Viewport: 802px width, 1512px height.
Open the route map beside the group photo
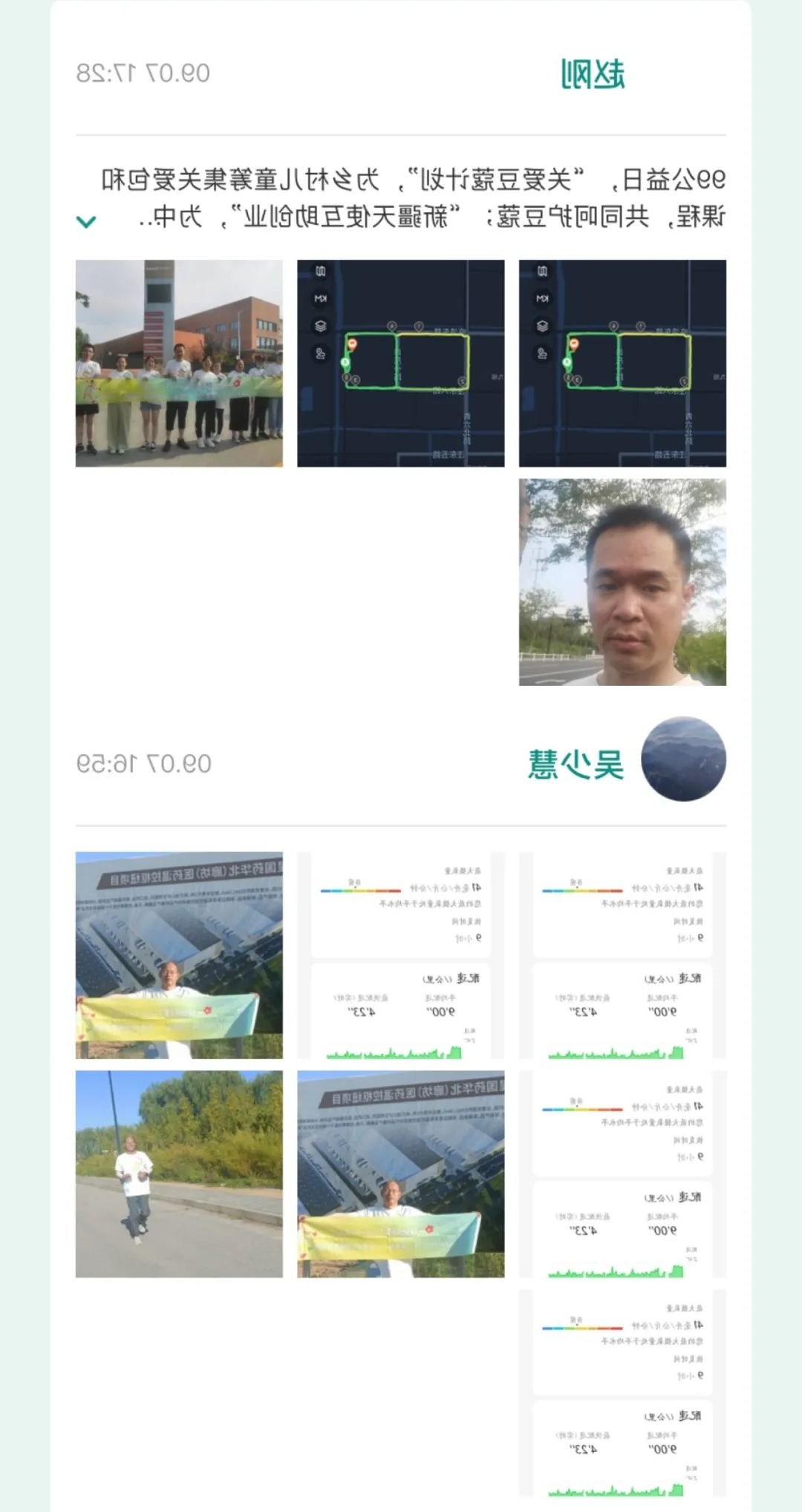[400, 363]
